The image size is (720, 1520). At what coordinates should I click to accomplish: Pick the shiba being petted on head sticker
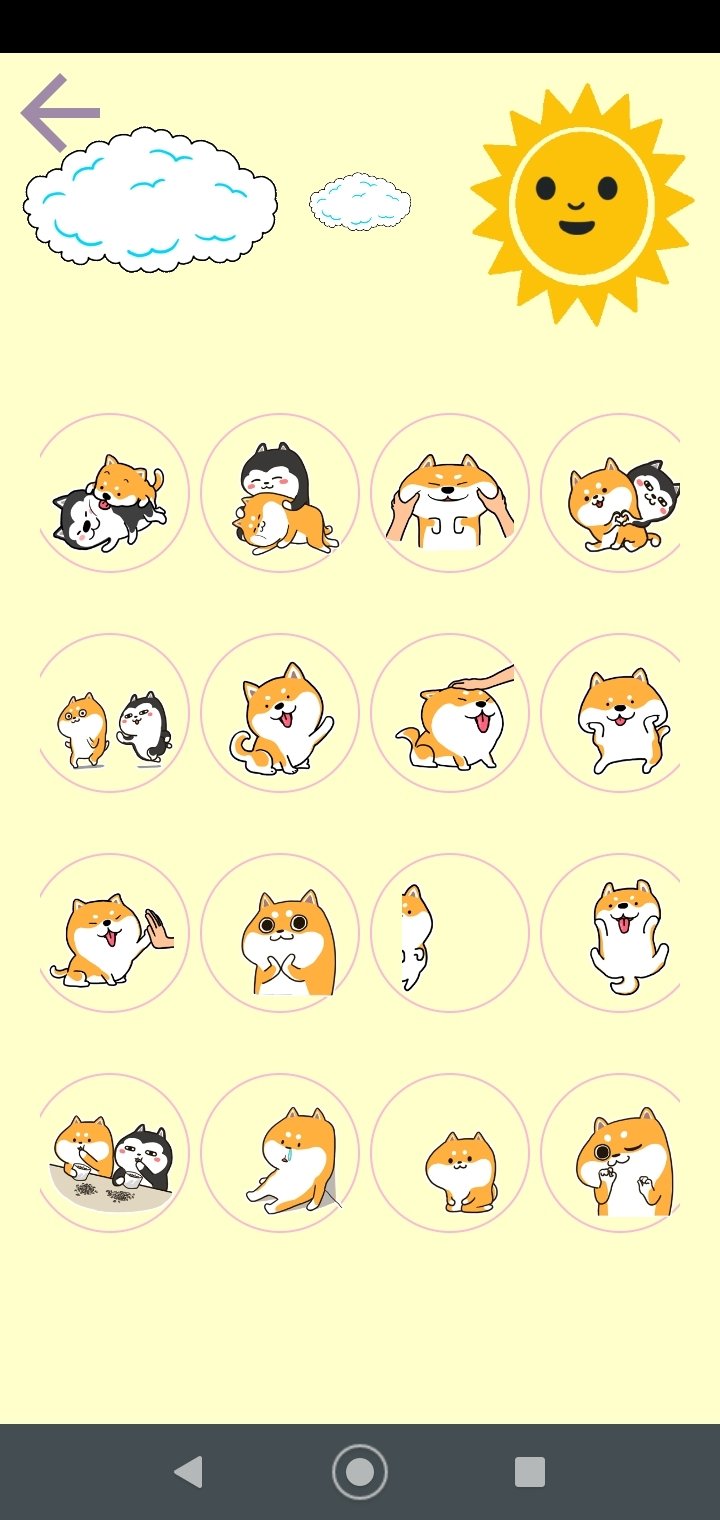(x=450, y=713)
